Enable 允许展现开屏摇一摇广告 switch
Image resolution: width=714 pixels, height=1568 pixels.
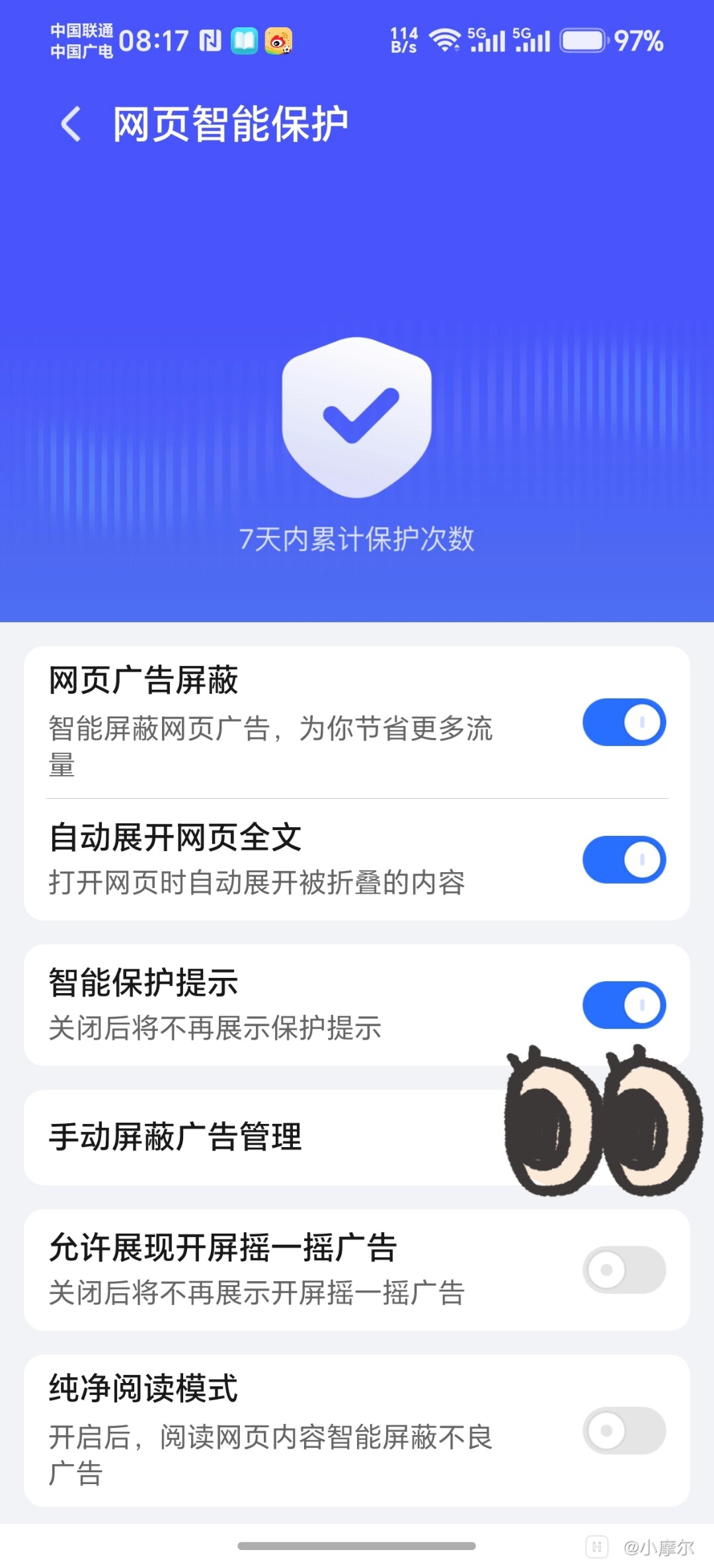pyautogui.click(x=624, y=1269)
